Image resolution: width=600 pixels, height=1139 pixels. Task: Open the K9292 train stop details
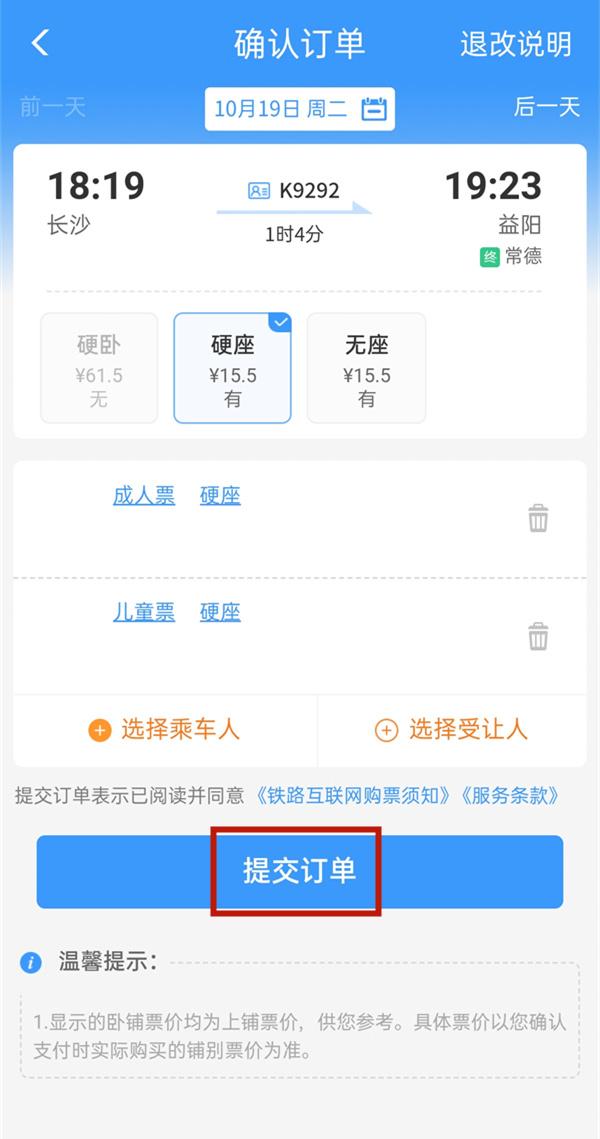[295, 190]
